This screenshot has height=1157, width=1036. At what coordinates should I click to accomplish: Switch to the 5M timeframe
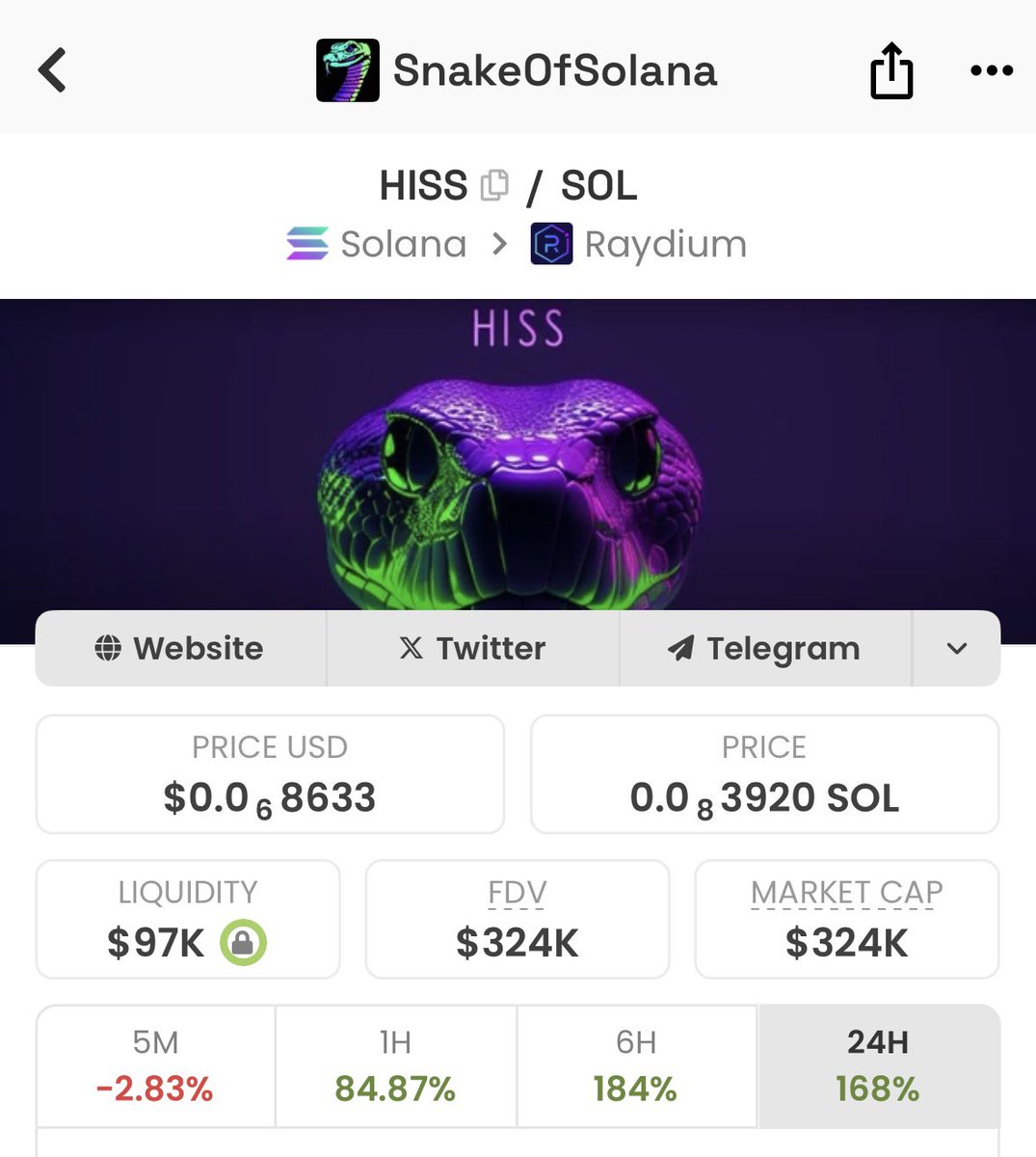[x=155, y=1065]
